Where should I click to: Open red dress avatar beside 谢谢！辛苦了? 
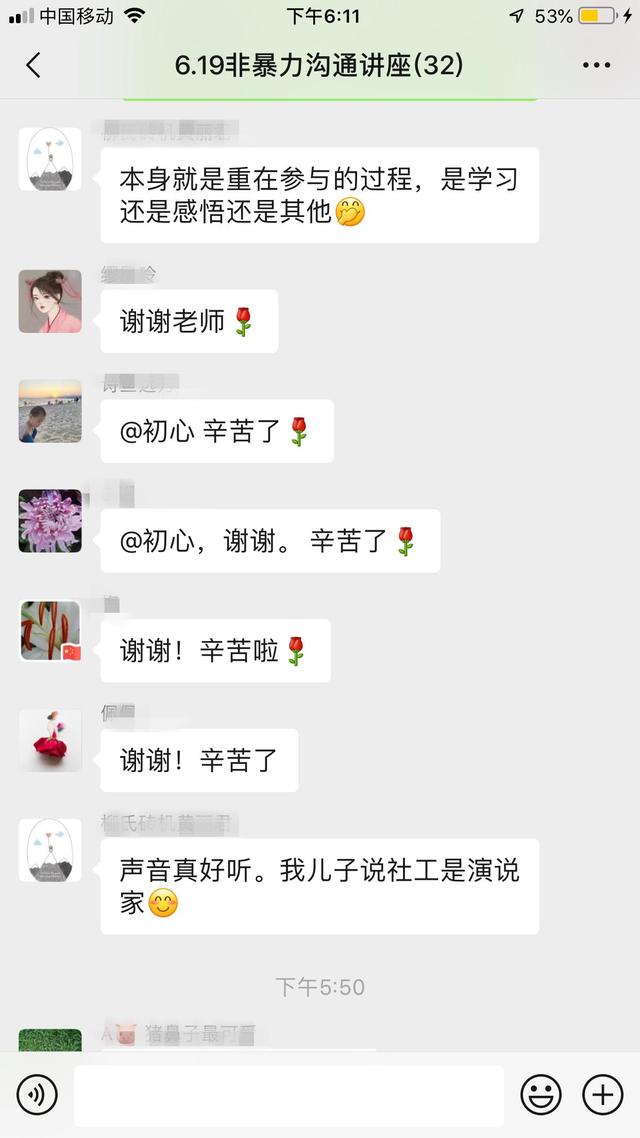point(50,741)
